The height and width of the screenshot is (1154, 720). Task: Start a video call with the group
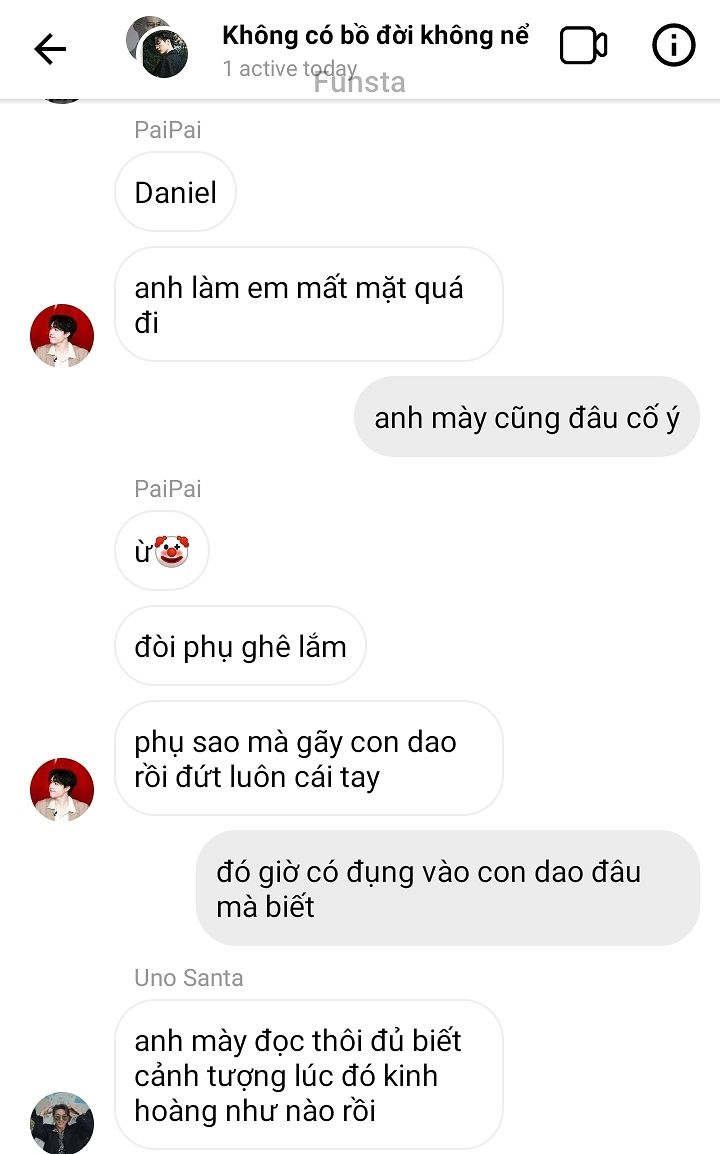click(583, 47)
